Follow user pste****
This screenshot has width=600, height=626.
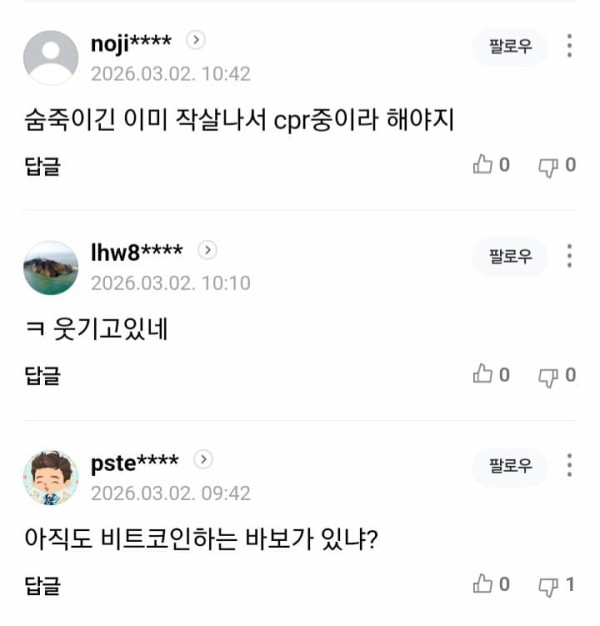[x=510, y=466]
